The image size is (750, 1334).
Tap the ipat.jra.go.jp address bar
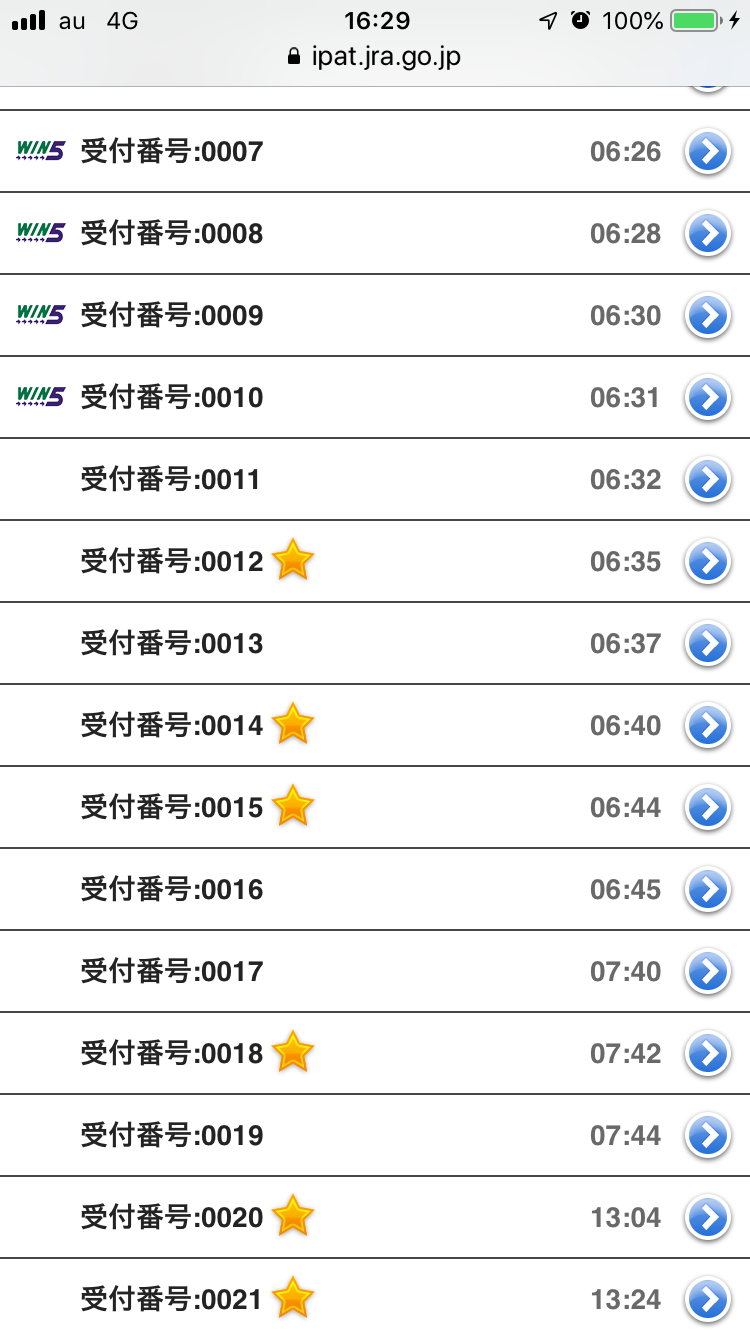point(375,57)
